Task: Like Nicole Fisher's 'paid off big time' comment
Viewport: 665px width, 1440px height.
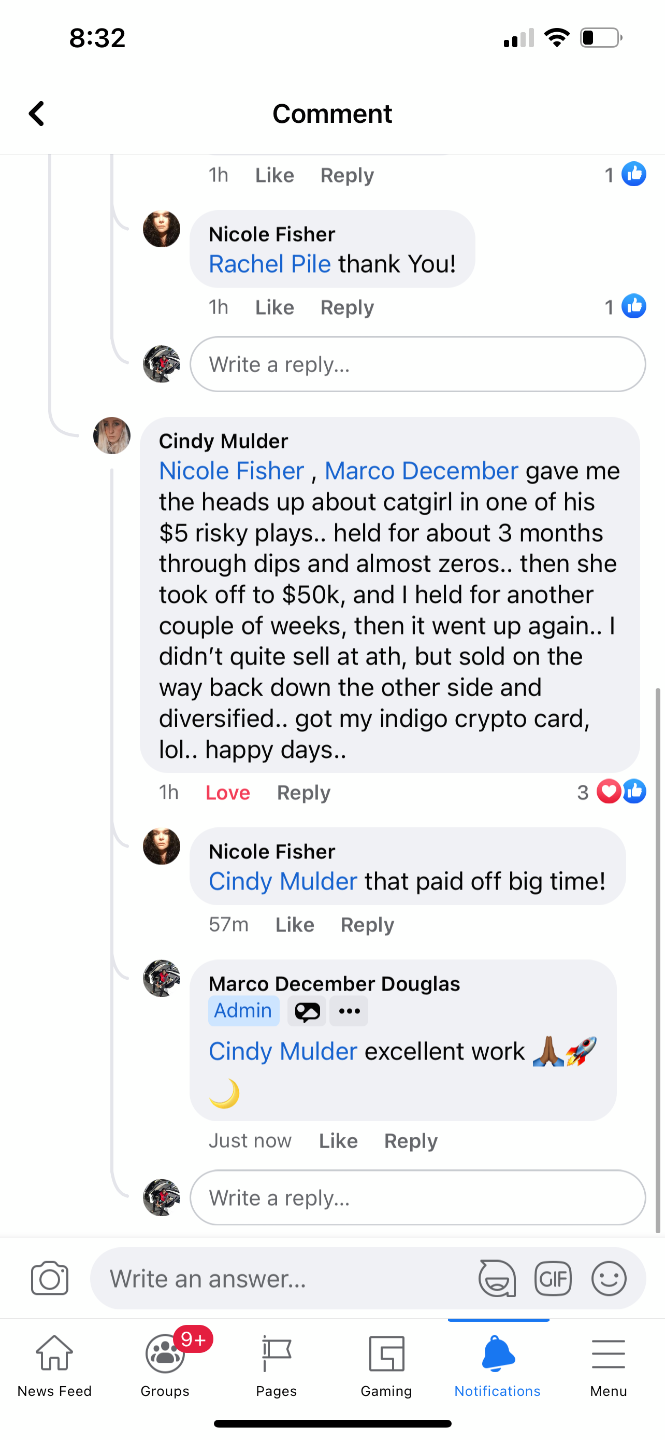Action: [x=294, y=925]
